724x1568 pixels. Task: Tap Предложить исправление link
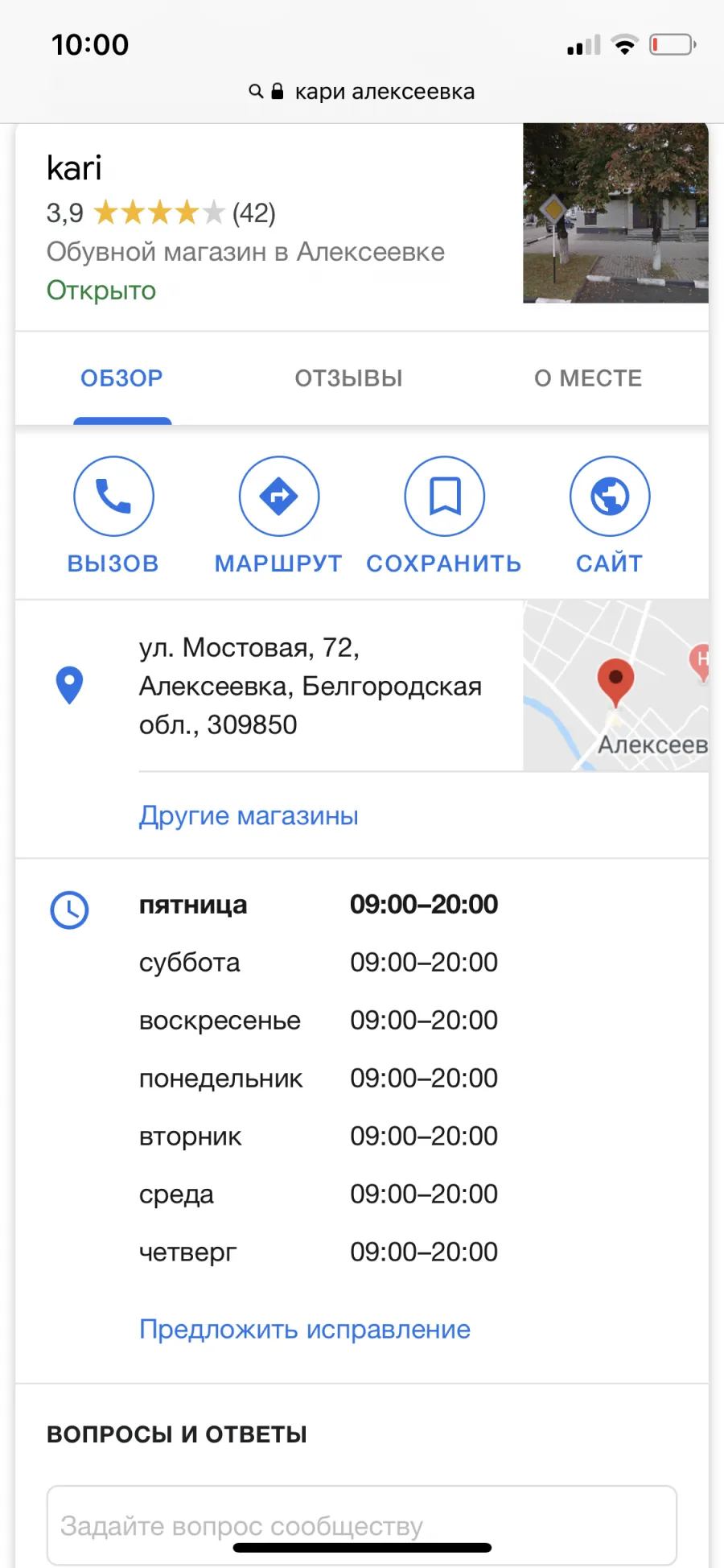click(x=305, y=1329)
